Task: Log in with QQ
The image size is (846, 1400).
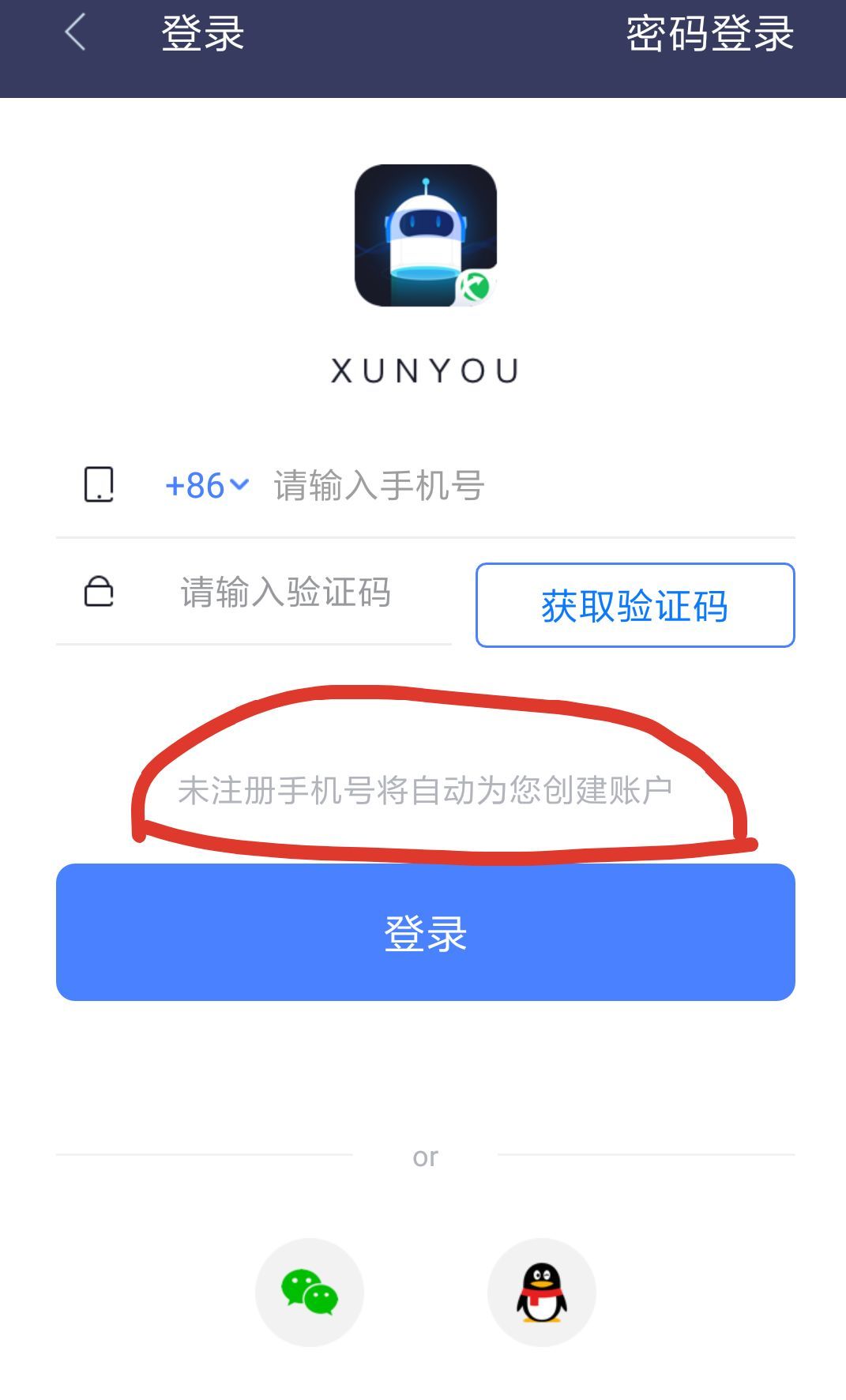Action: tap(541, 1293)
